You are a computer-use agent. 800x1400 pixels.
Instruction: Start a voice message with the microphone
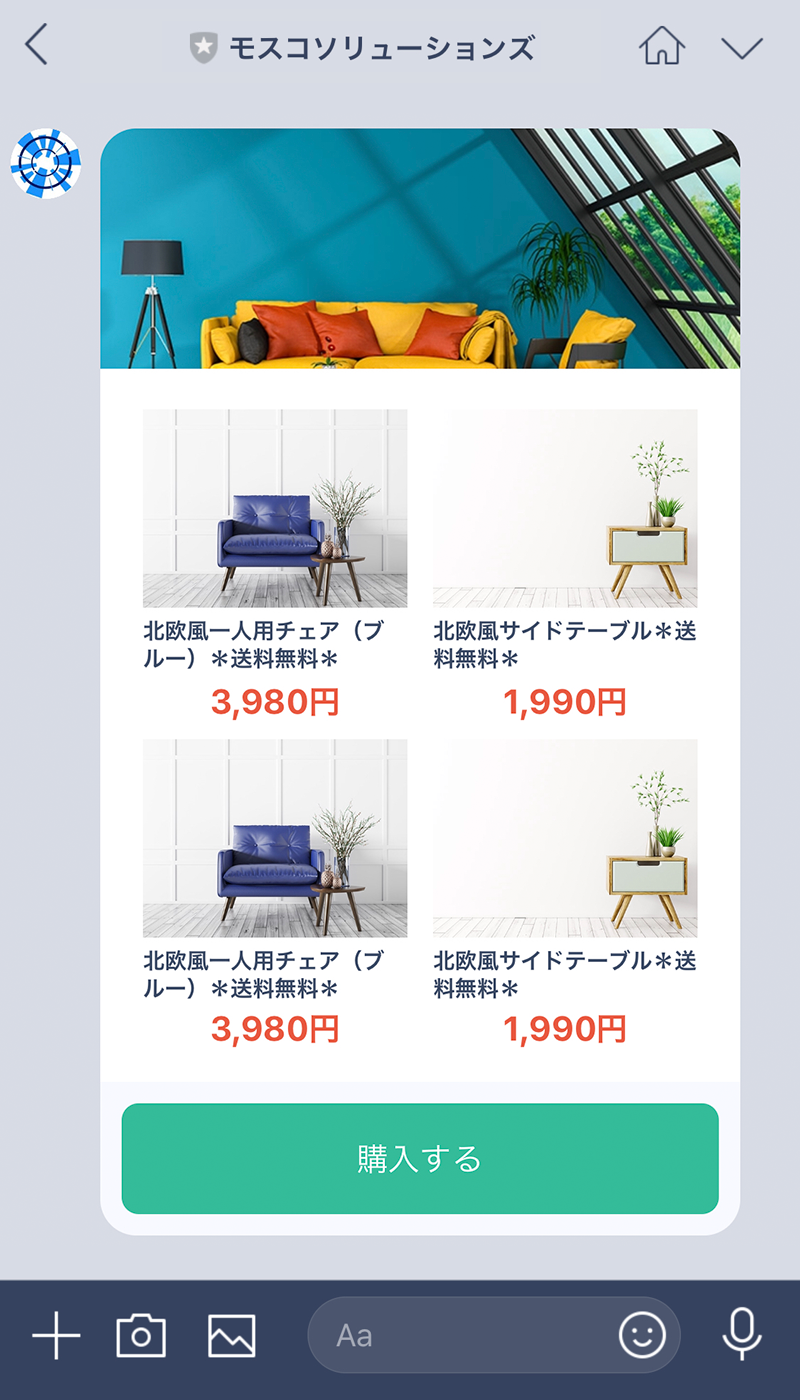point(742,1335)
